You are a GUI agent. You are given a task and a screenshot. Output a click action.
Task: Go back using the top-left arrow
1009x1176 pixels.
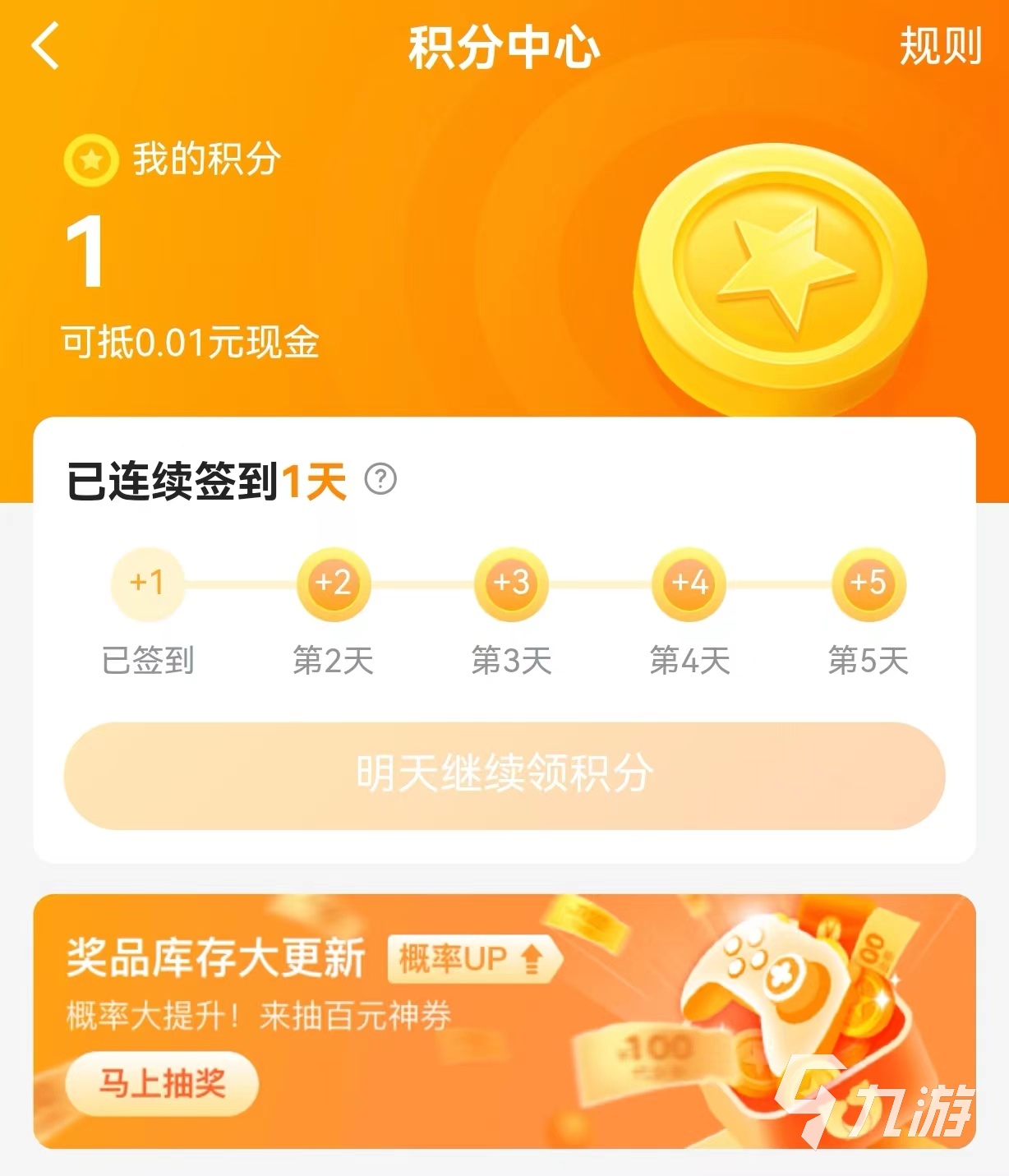click(46, 46)
